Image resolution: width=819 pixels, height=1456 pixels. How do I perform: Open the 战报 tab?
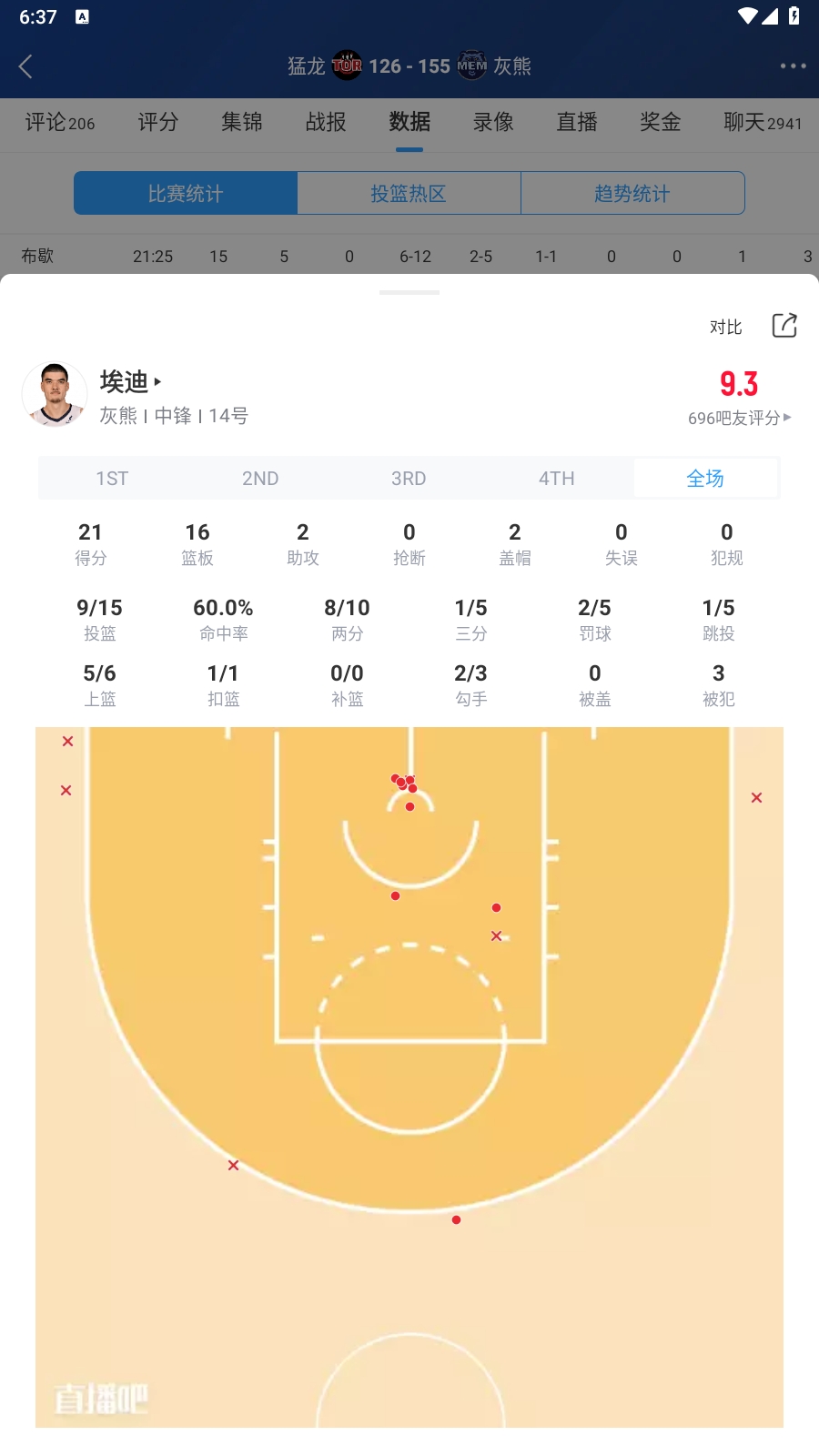pyautogui.click(x=325, y=122)
